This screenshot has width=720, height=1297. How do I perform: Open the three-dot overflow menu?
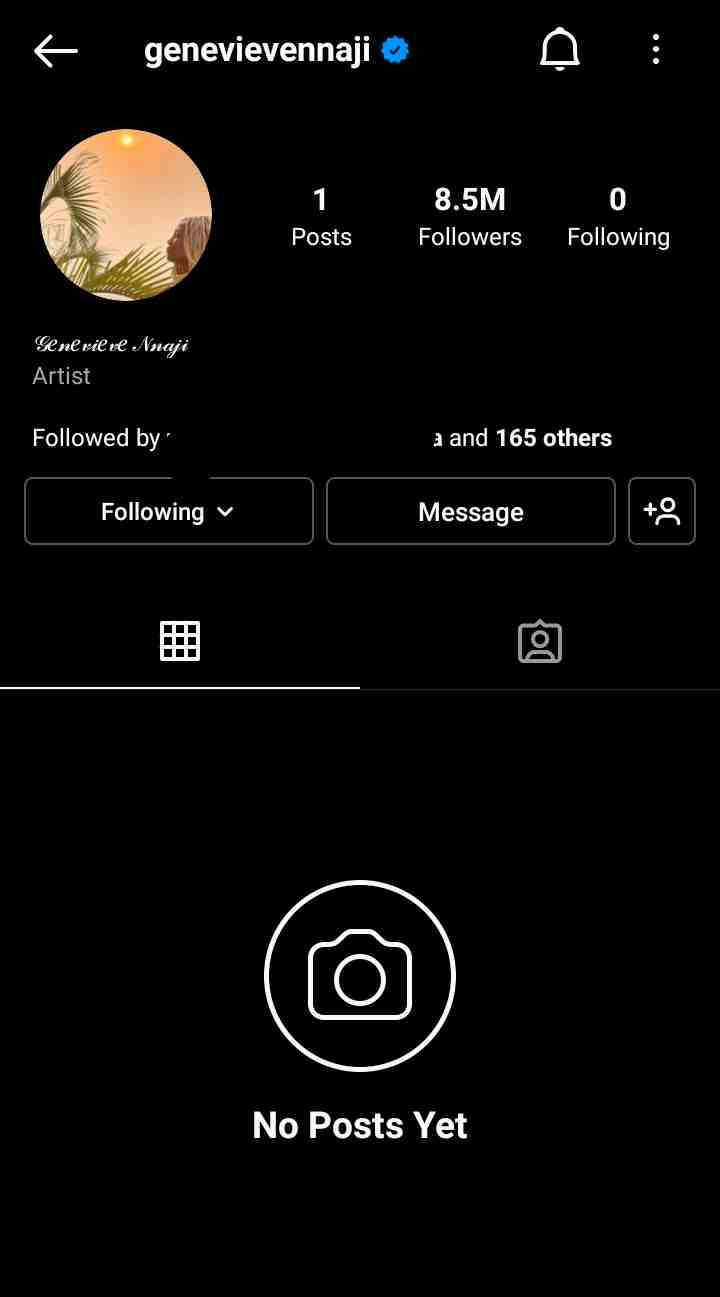(656, 49)
